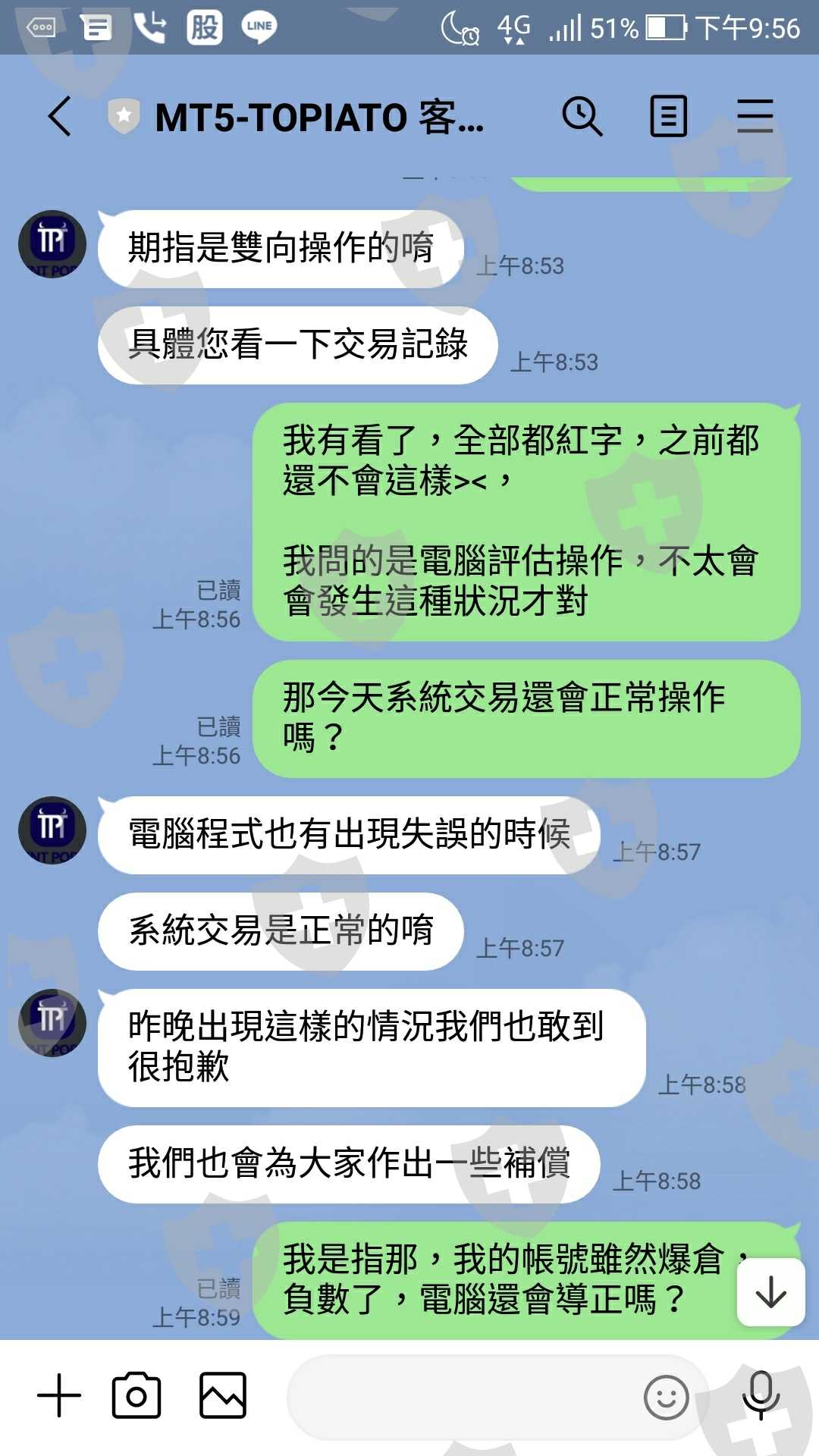Viewport: 819px width, 1456px height.
Task: Jump to latest message with down arrow
Action: pos(770,1292)
